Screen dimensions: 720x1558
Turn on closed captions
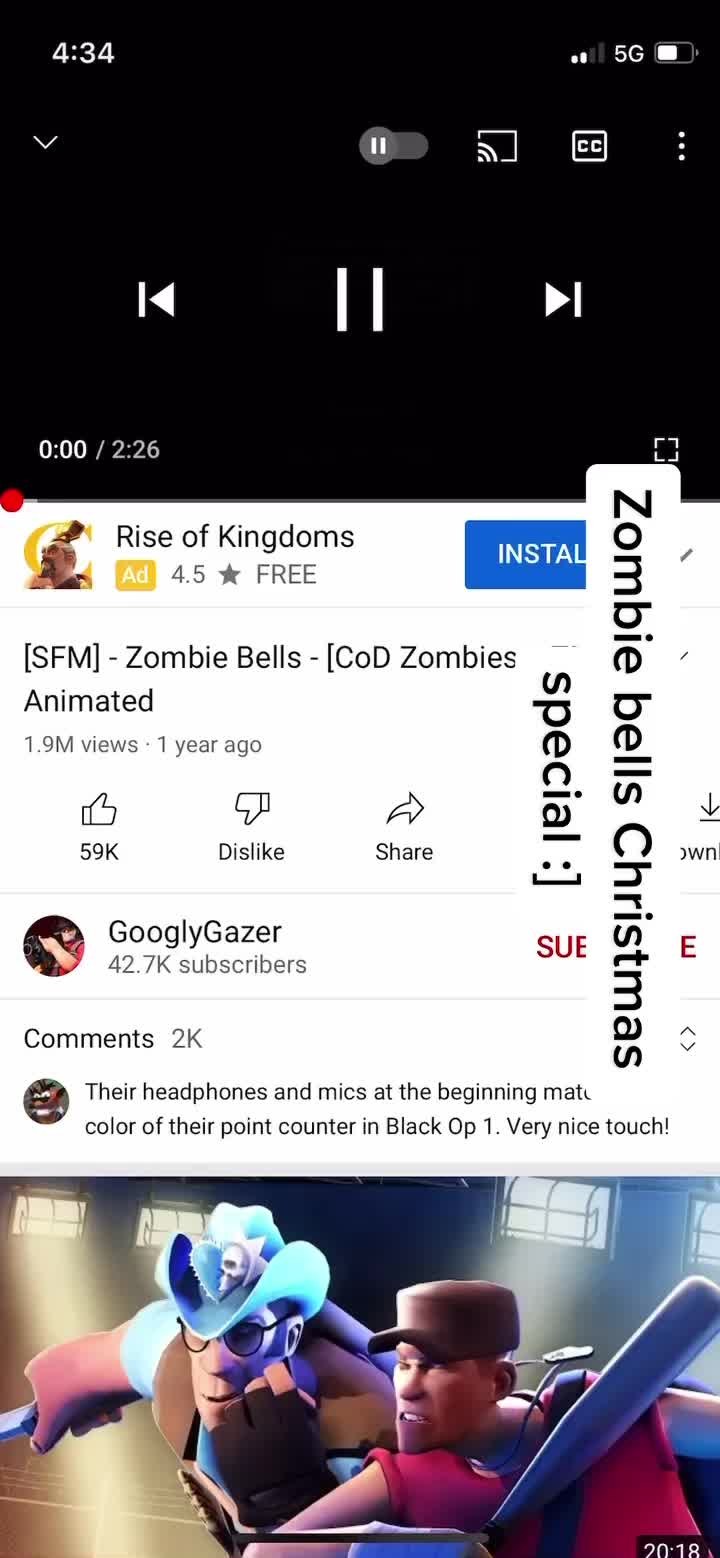(x=589, y=147)
